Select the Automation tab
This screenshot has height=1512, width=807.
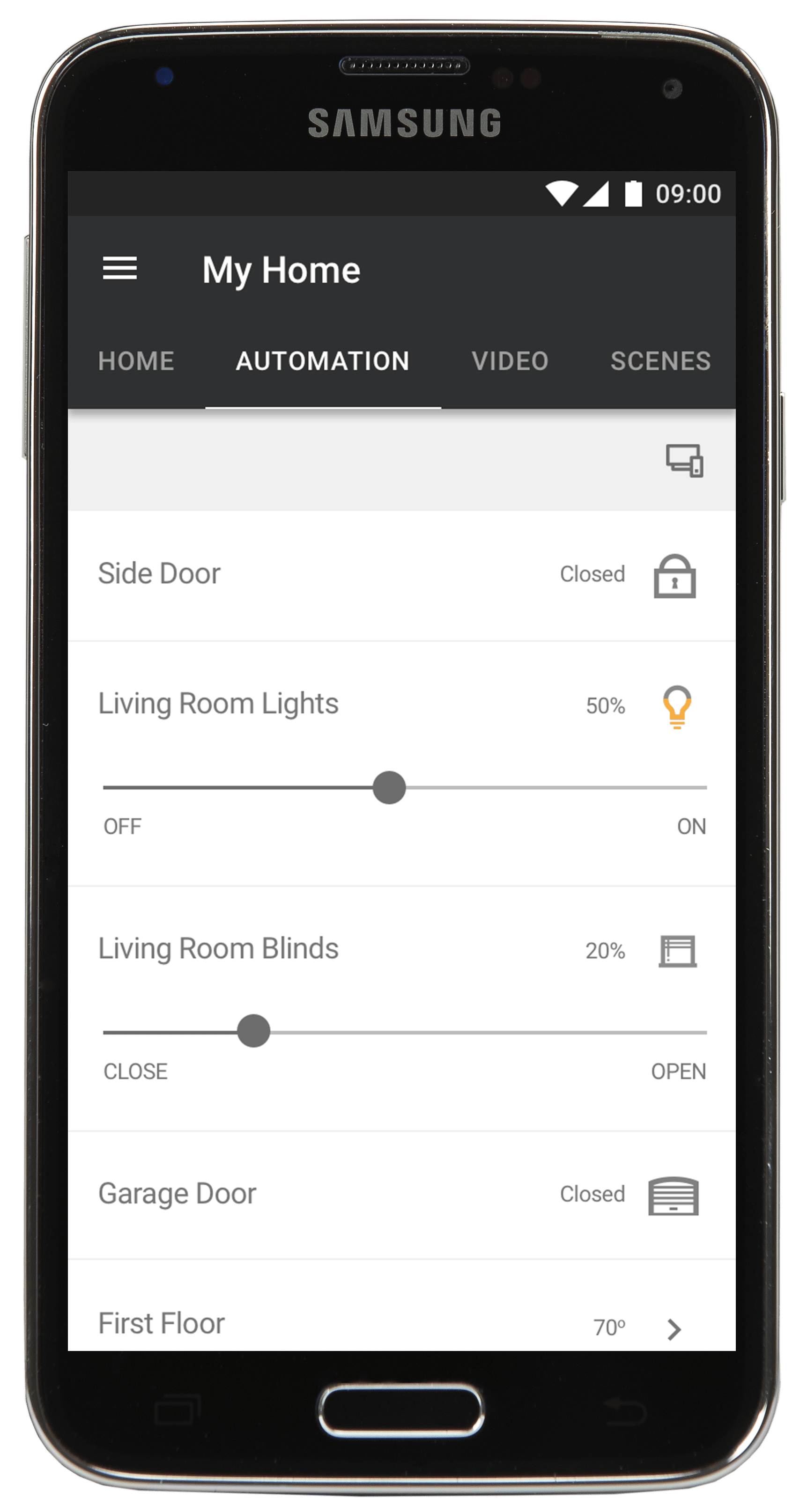point(322,361)
